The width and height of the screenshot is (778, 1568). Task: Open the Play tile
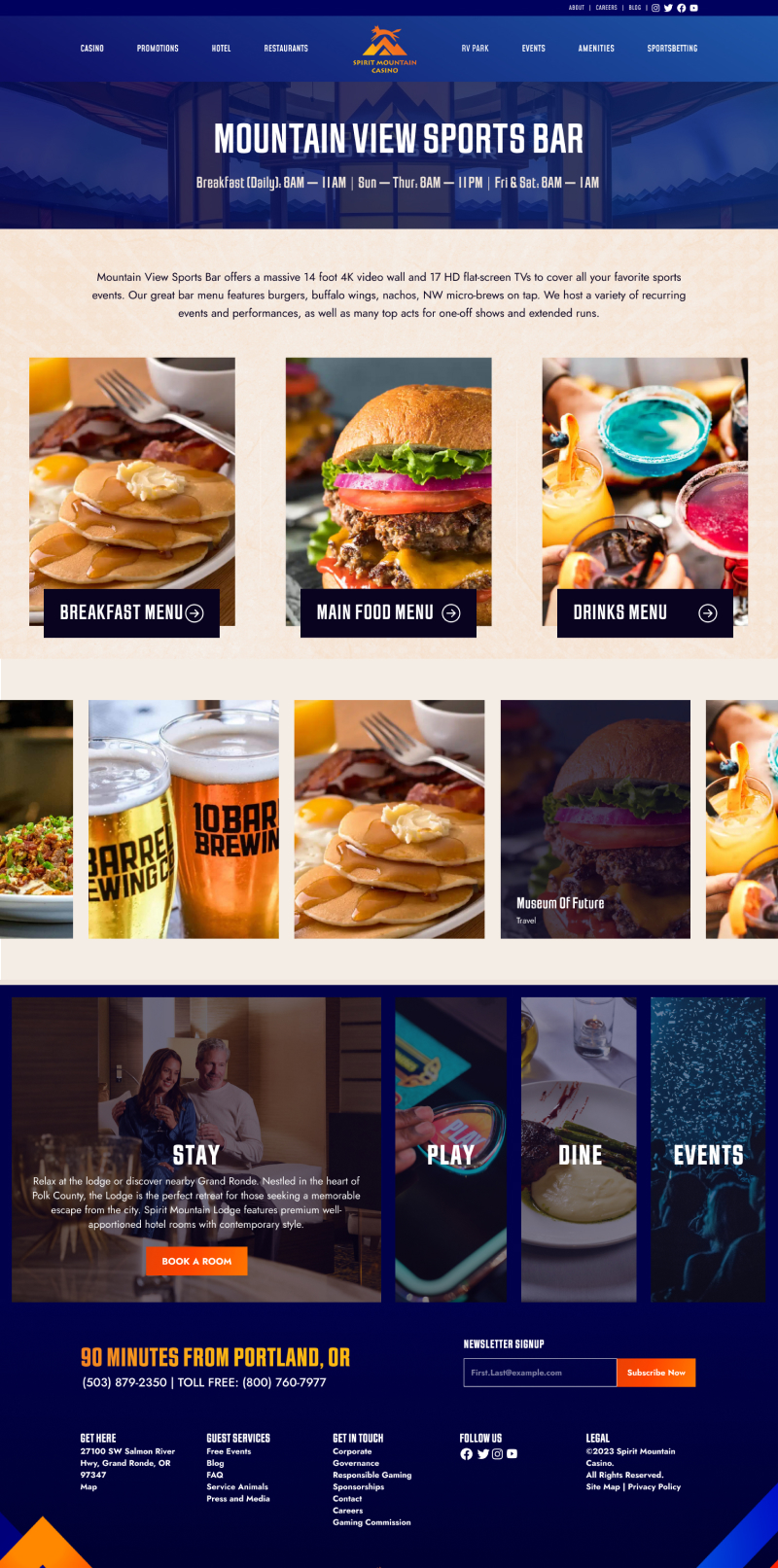point(450,1154)
